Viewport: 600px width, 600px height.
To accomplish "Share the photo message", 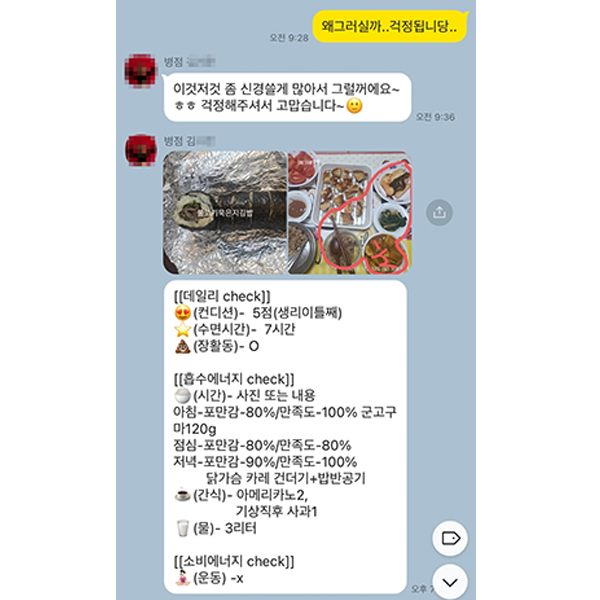I will (x=438, y=212).
